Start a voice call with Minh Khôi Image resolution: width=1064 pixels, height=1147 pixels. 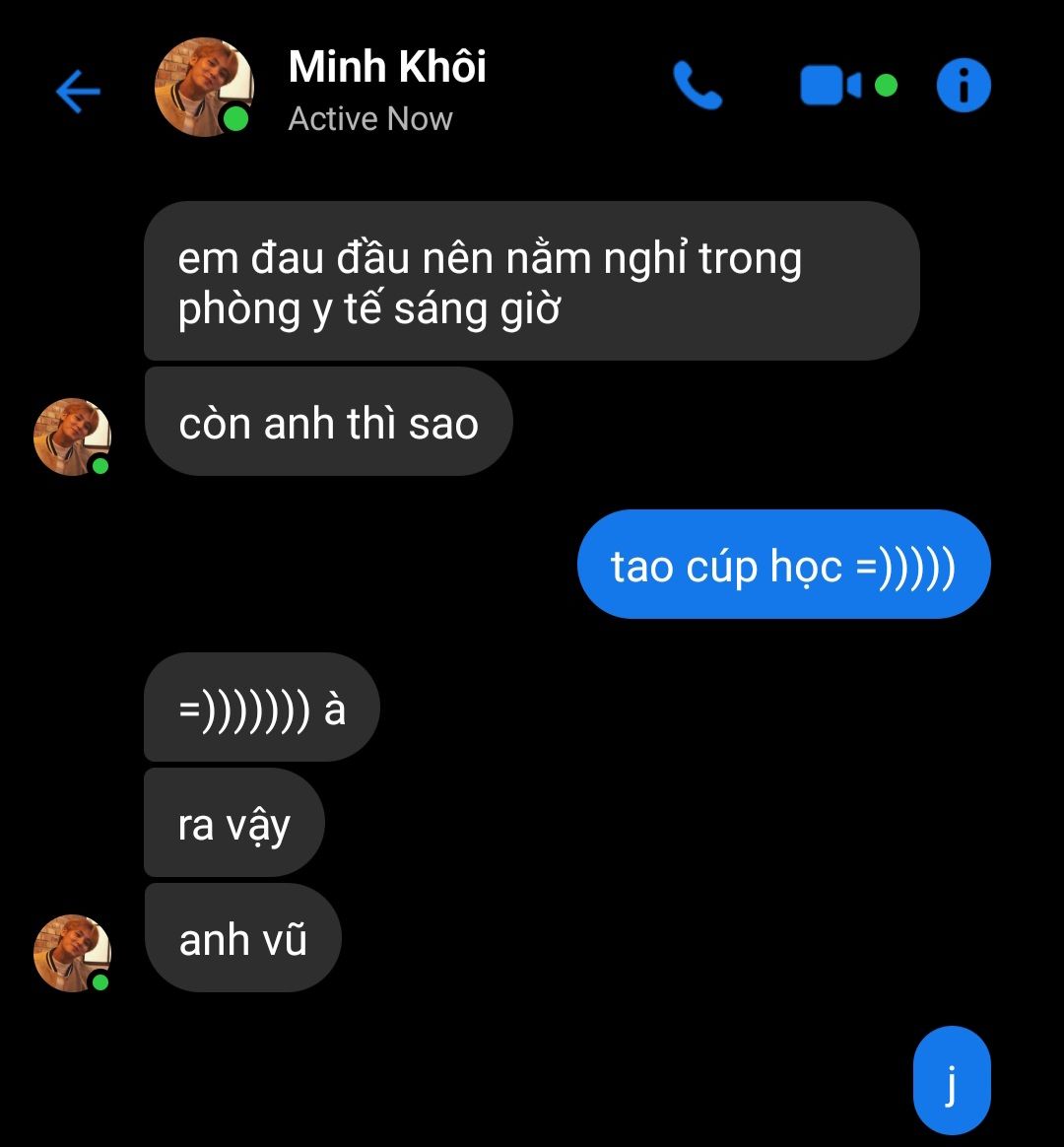click(x=698, y=87)
